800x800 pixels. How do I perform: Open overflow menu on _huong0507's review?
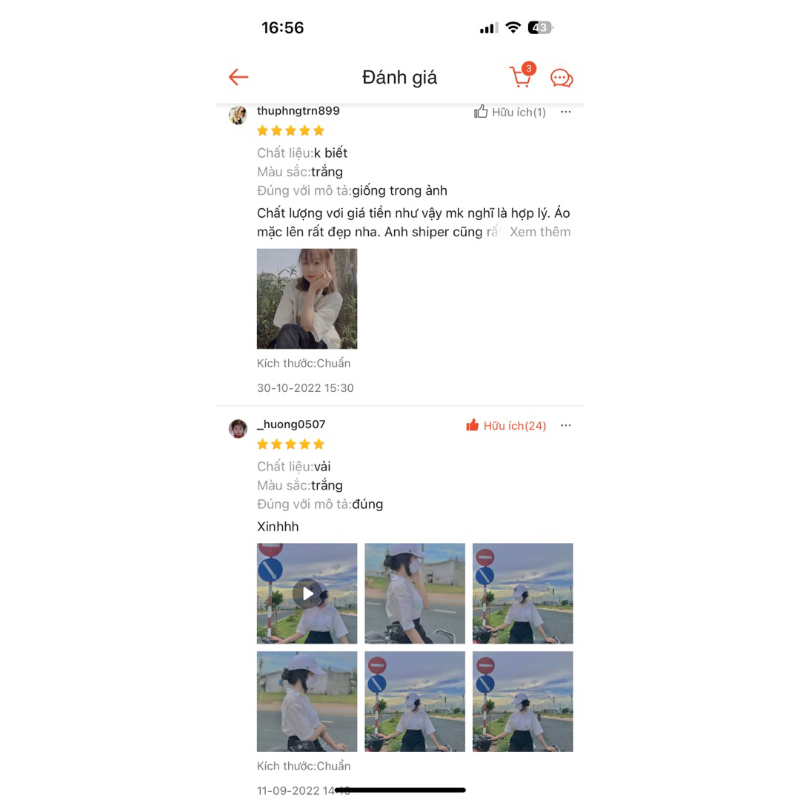pos(566,426)
